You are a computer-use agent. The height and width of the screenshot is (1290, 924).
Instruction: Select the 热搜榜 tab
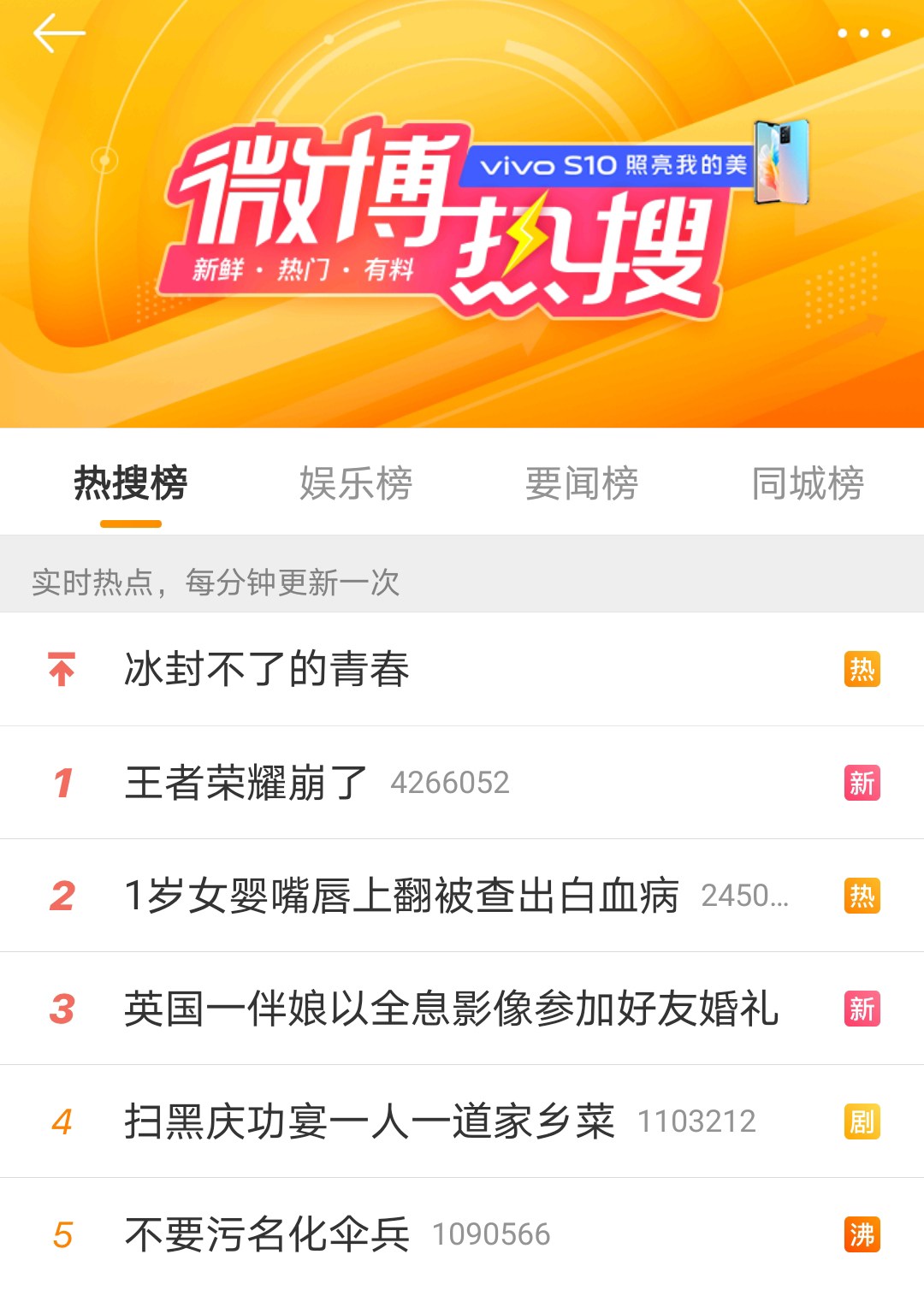130,483
